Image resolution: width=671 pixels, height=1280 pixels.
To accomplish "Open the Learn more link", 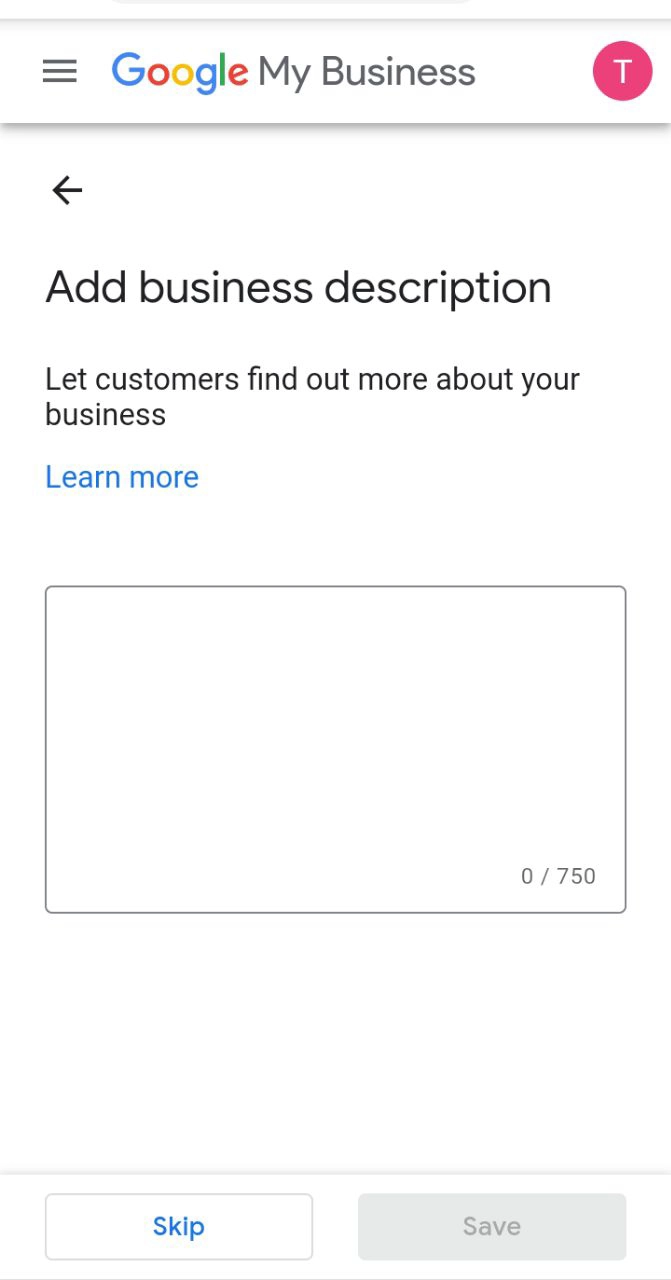I will (x=122, y=477).
